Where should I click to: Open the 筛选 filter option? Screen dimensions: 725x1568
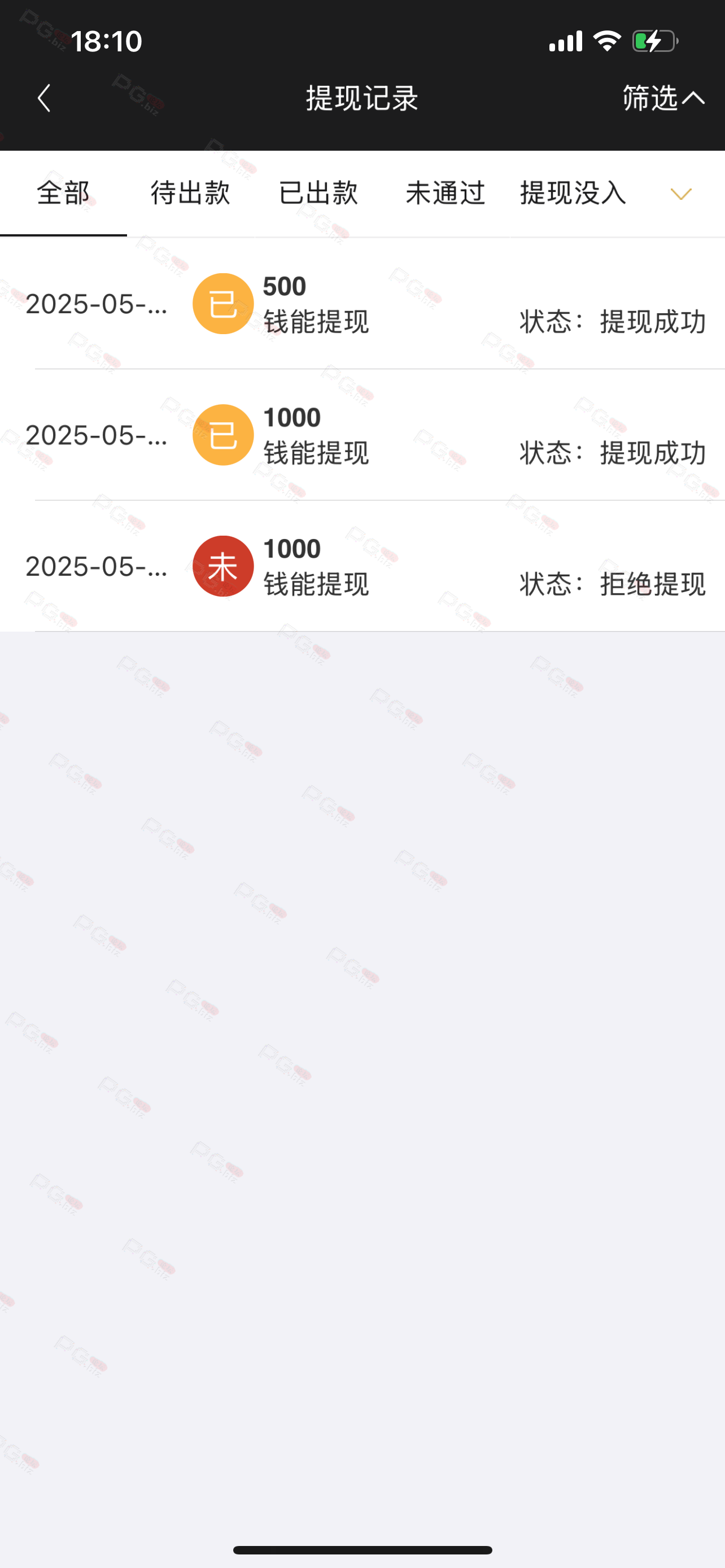[x=663, y=98]
